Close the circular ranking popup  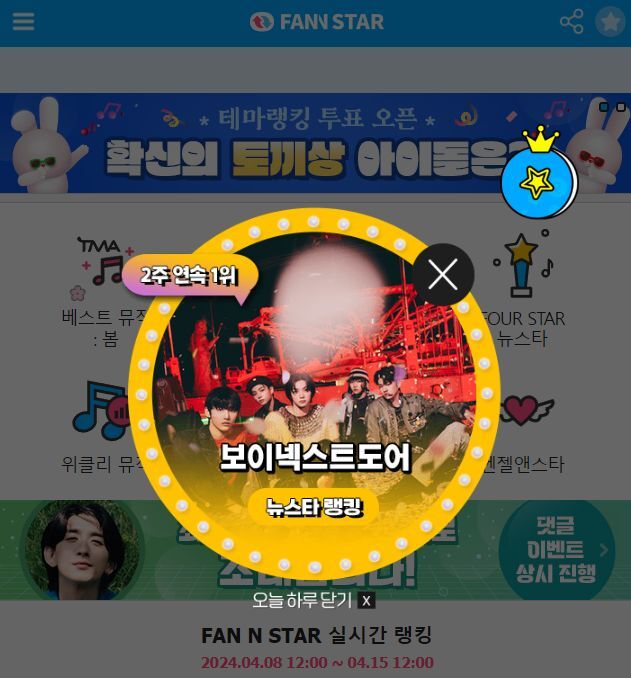coord(443,274)
